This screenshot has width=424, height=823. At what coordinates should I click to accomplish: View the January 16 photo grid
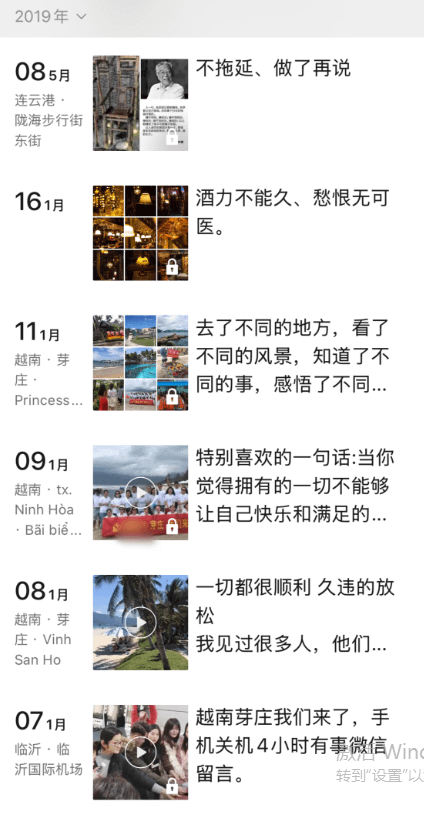(x=141, y=233)
